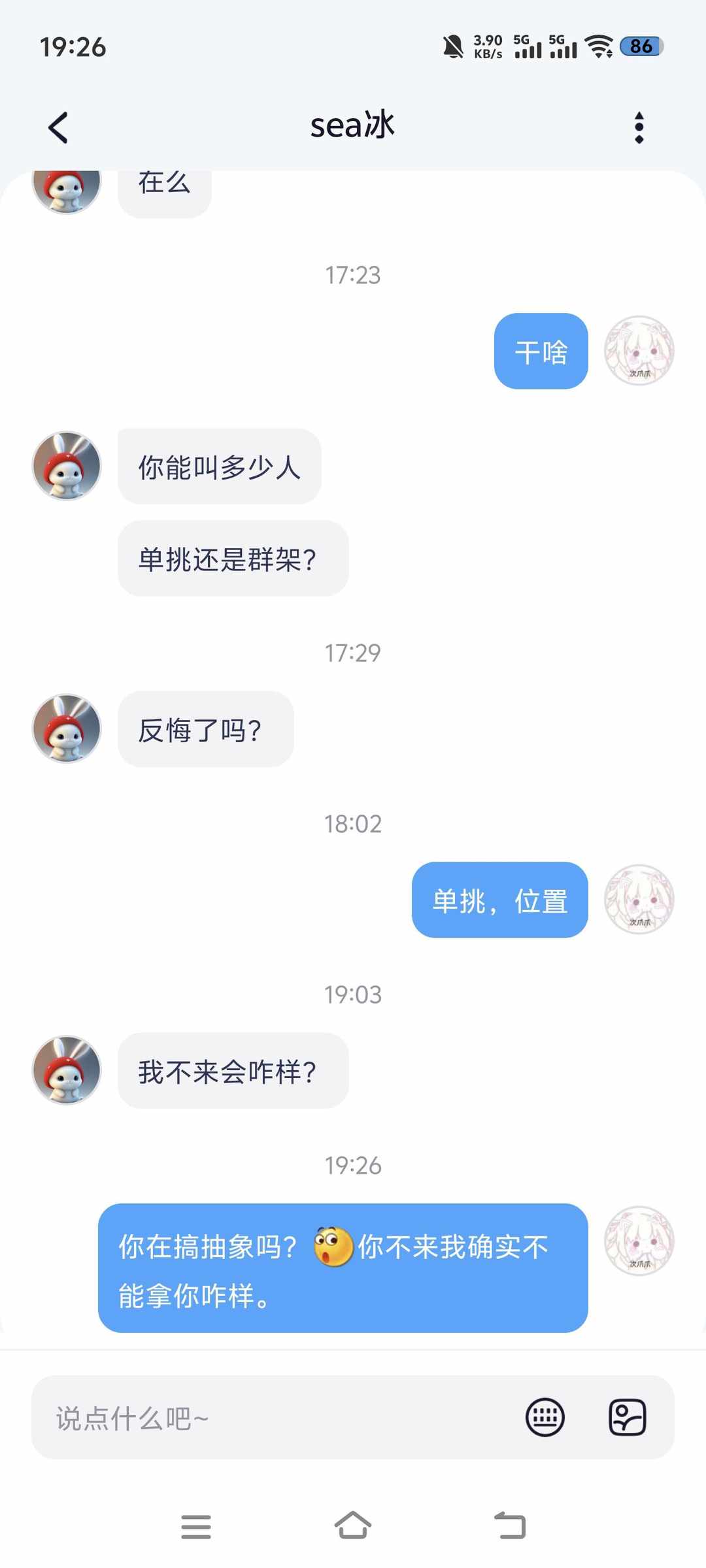Tap the 19:26 timestamp above last message
Screen dimensions: 706x1568
point(353,1165)
